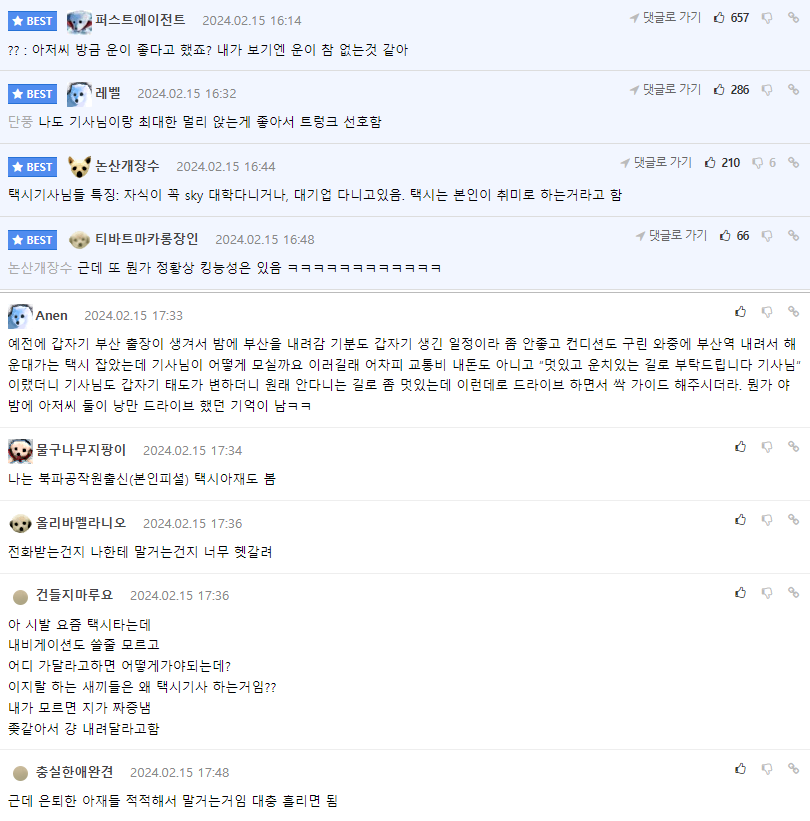Copy link of 충실한애완견's comment
810x821 pixels.
tap(793, 769)
